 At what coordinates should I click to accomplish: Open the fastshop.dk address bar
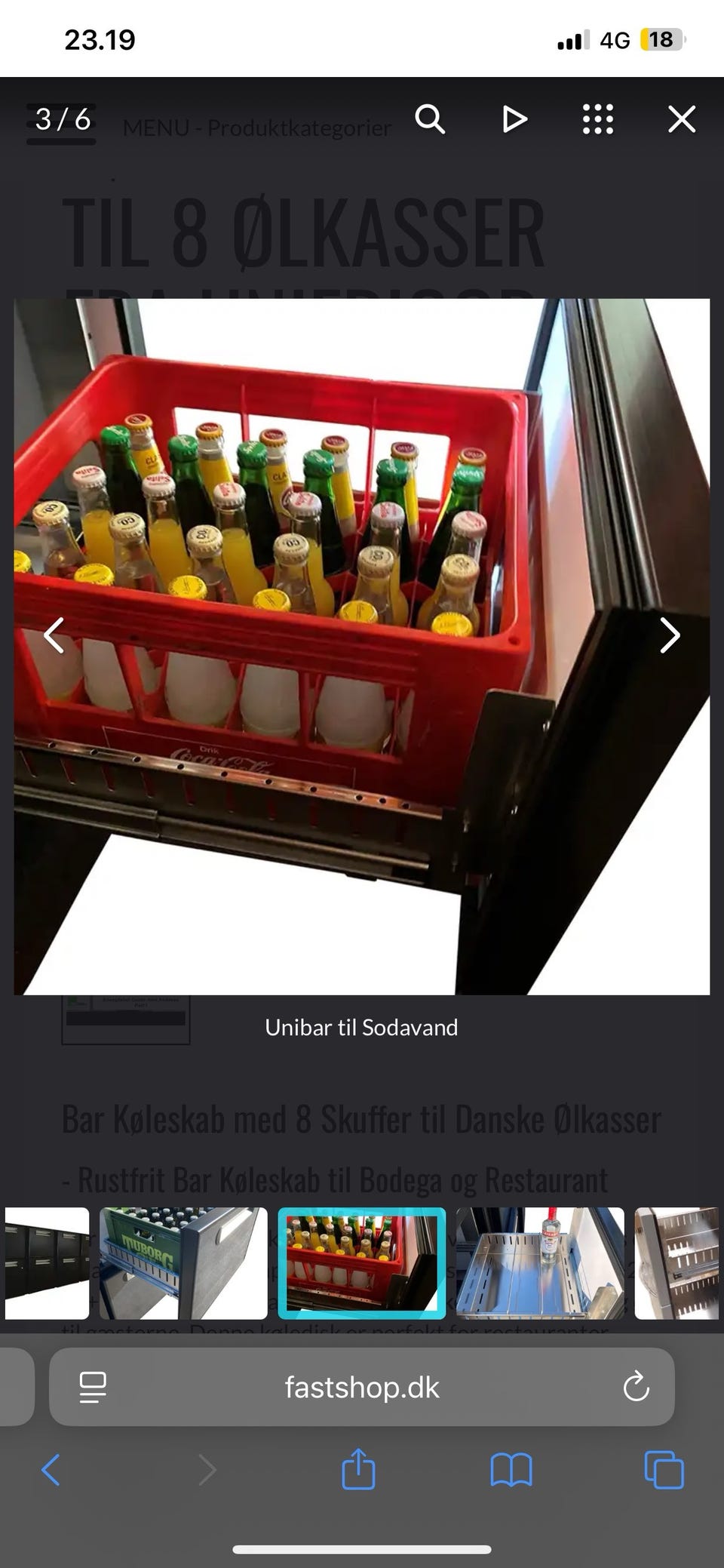tap(362, 1386)
